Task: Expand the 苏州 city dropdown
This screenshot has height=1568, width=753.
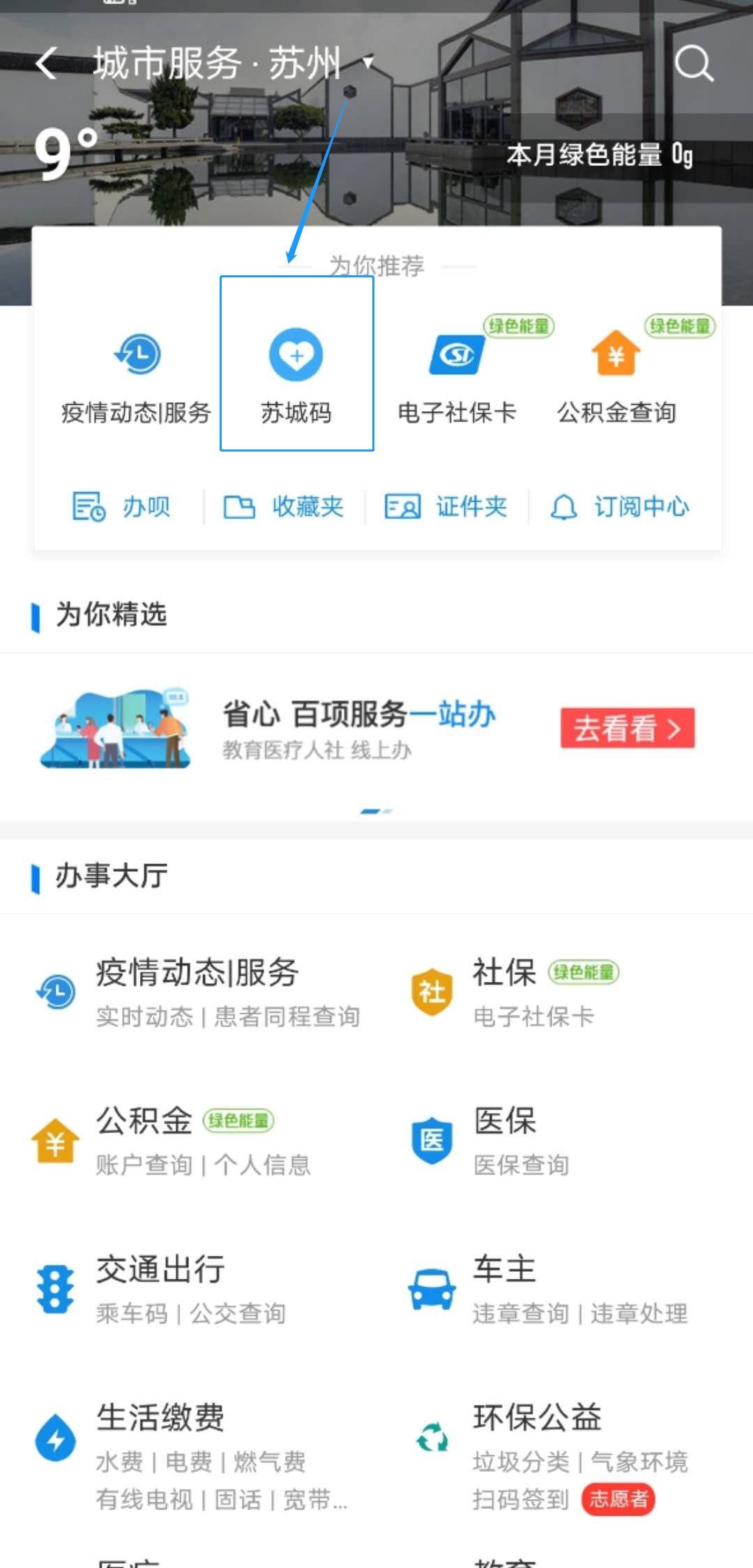Action: [368, 63]
